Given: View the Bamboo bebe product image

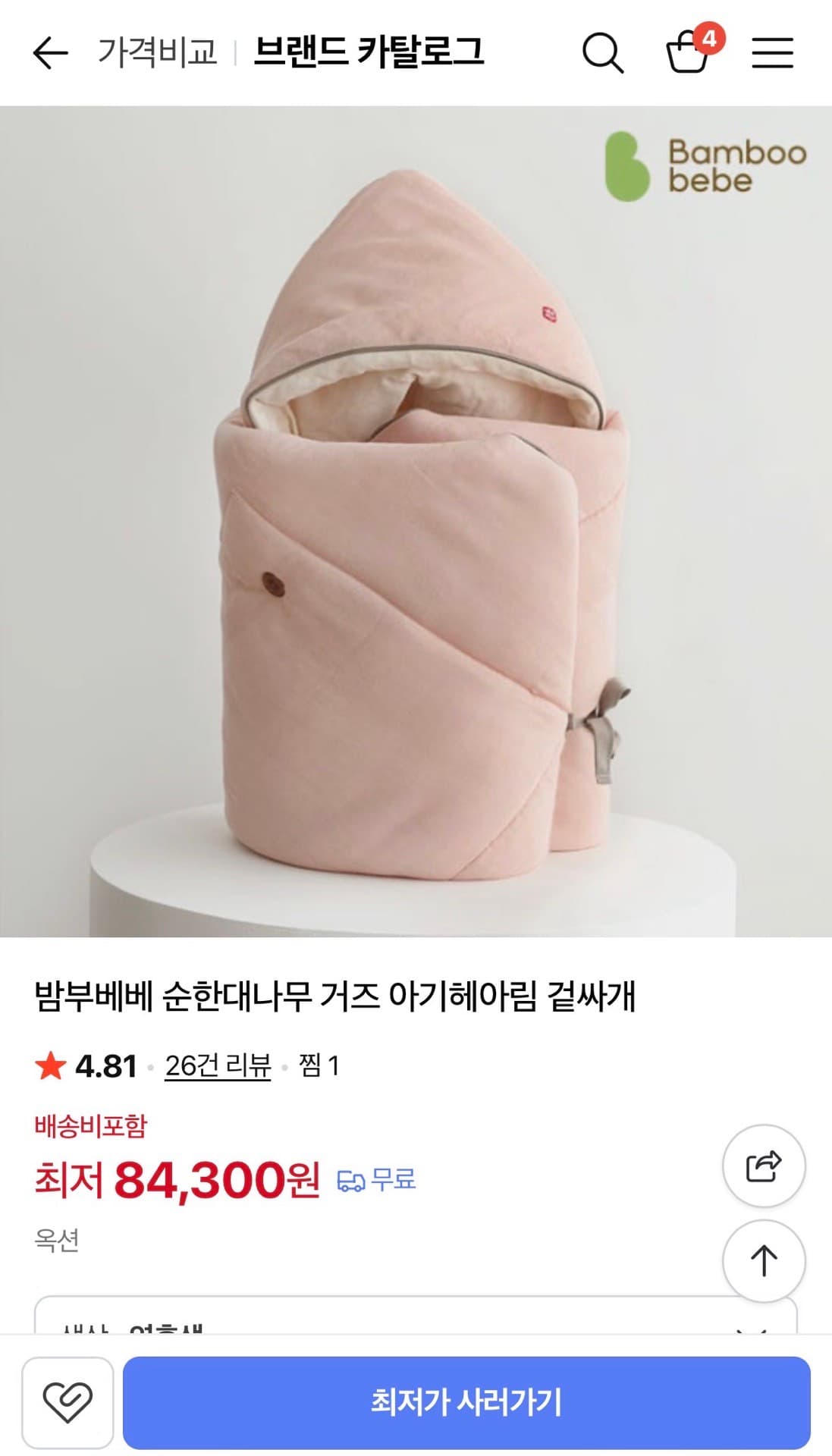Looking at the screenshot, I should 416,521.
